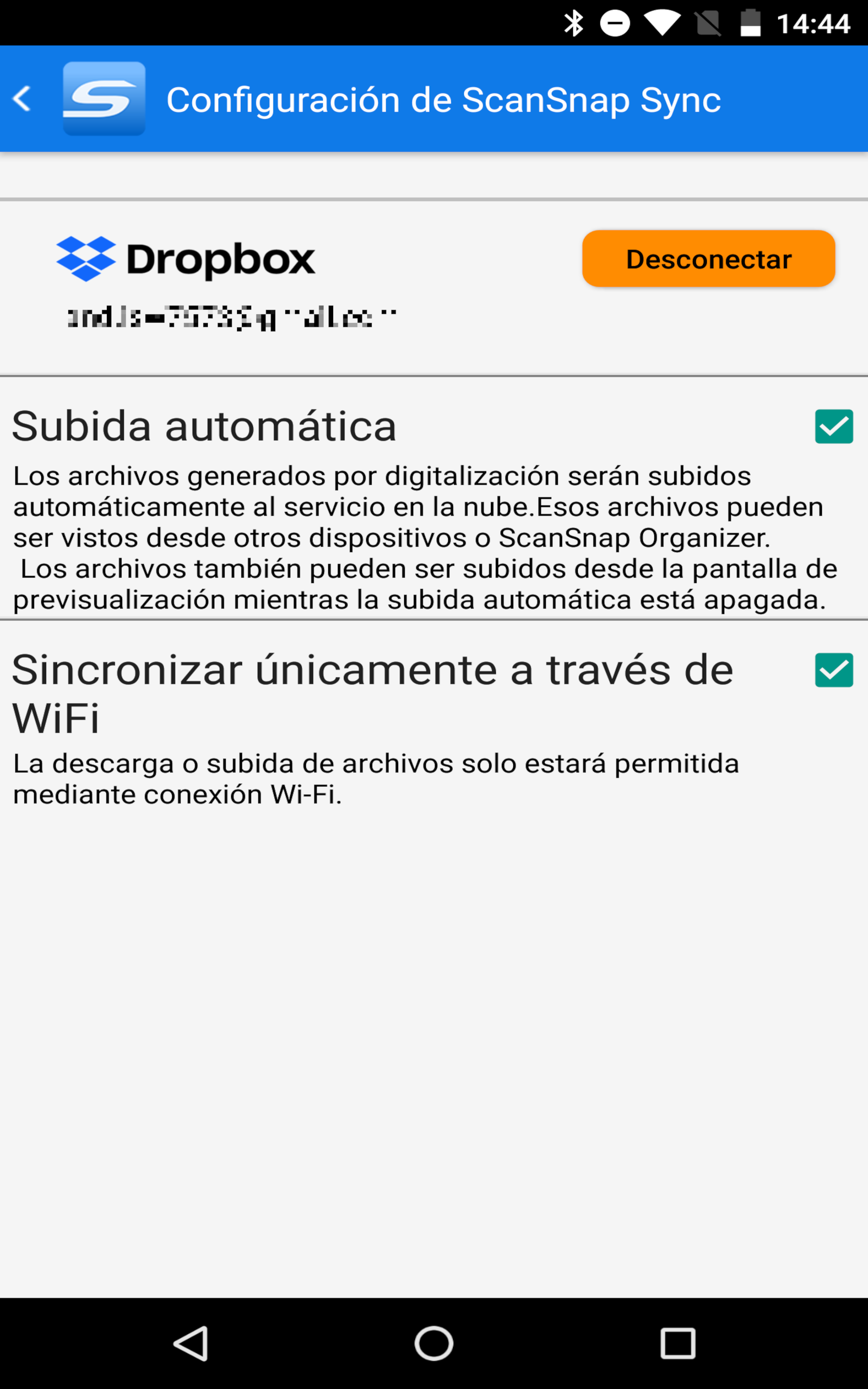
Task: Disable the Subida automática checkbox
Action: point(834,426)
